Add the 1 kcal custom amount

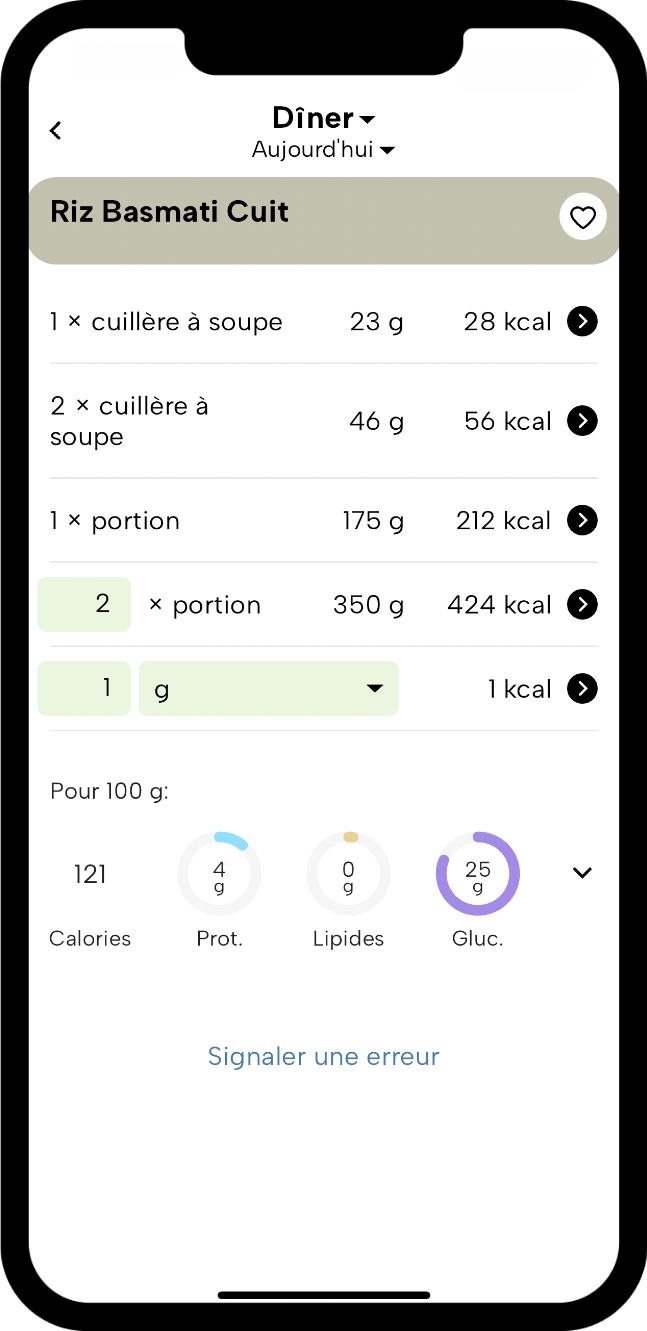(582, 688)
